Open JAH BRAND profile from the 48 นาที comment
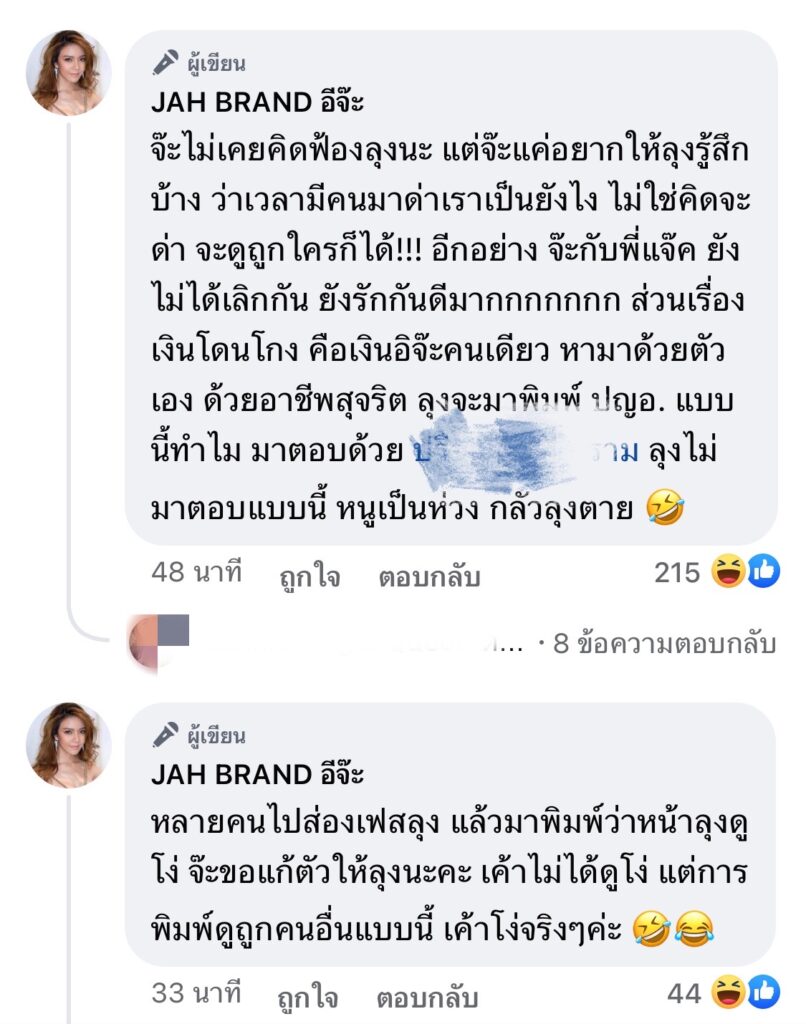The width and height of the screenshot is (806, 1024). pos(258,100)
